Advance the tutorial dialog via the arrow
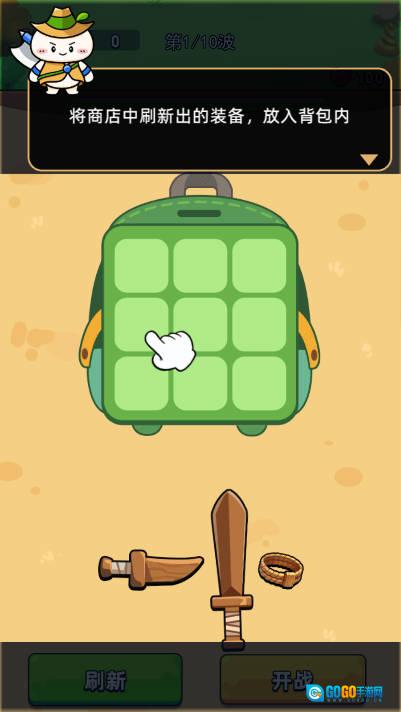Image resolution: width=401 pixels, height=712 pixels. click(369, 159)
